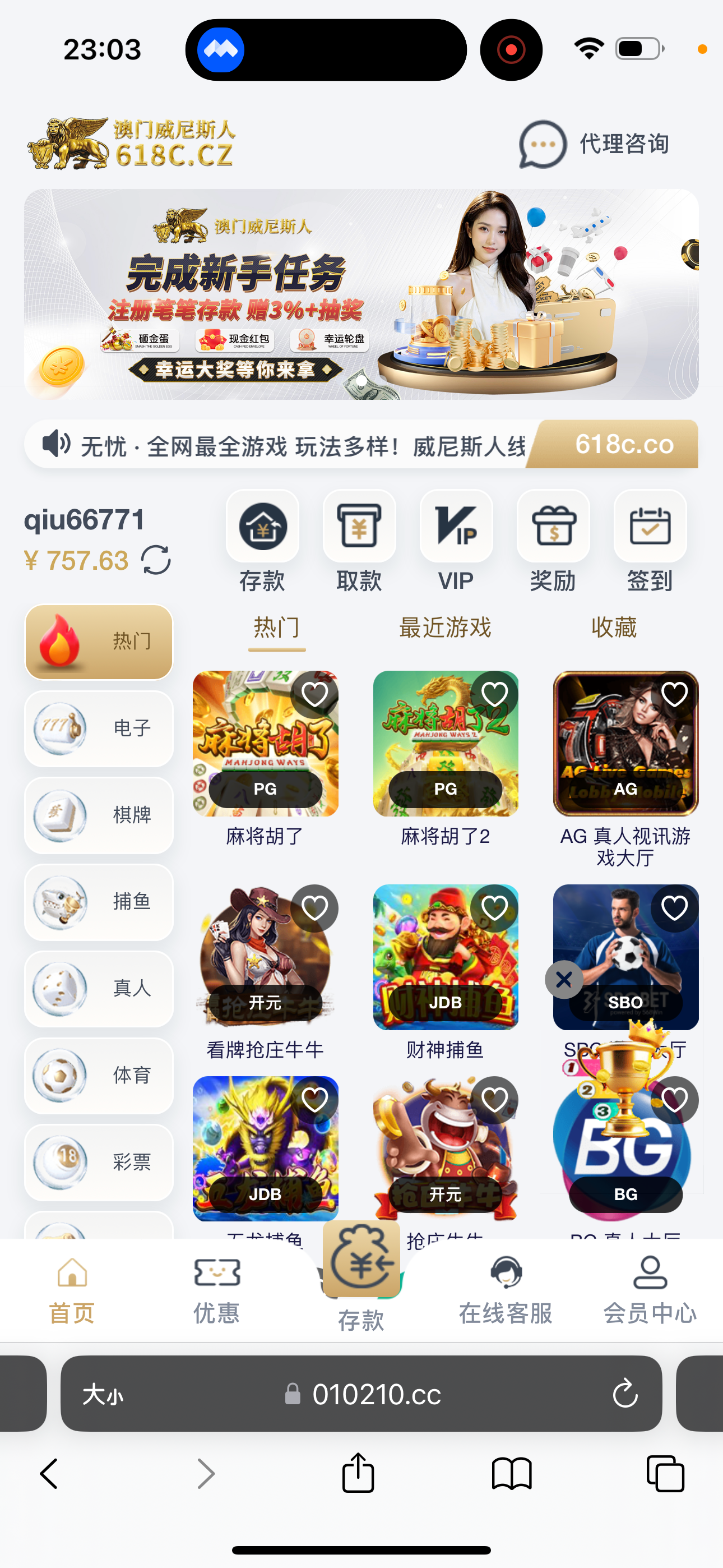Select the VIP icon
The height and width of the screenshot is (1568, 723).
point(456,527)
